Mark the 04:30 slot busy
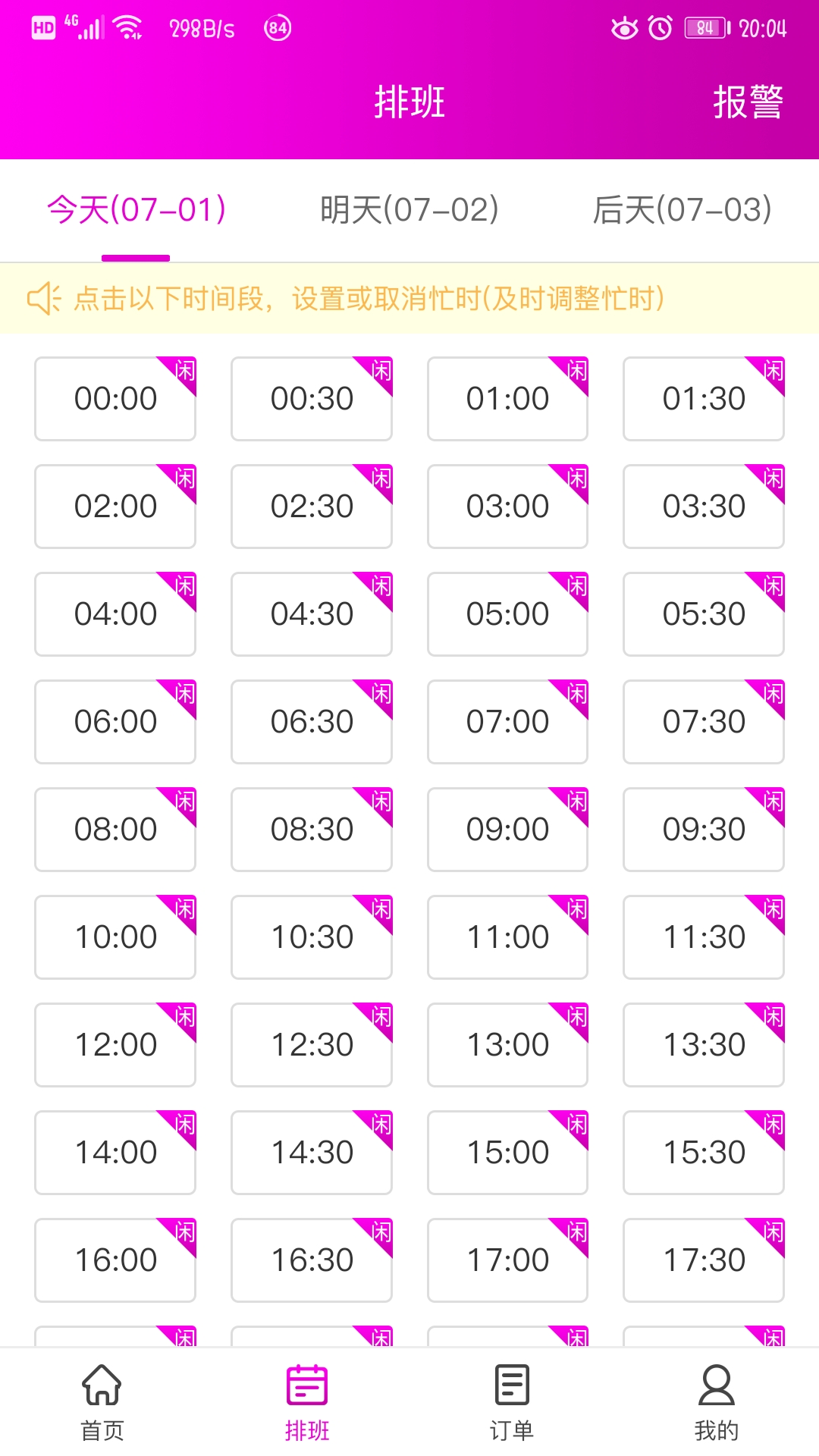 [x=312, y=614]
